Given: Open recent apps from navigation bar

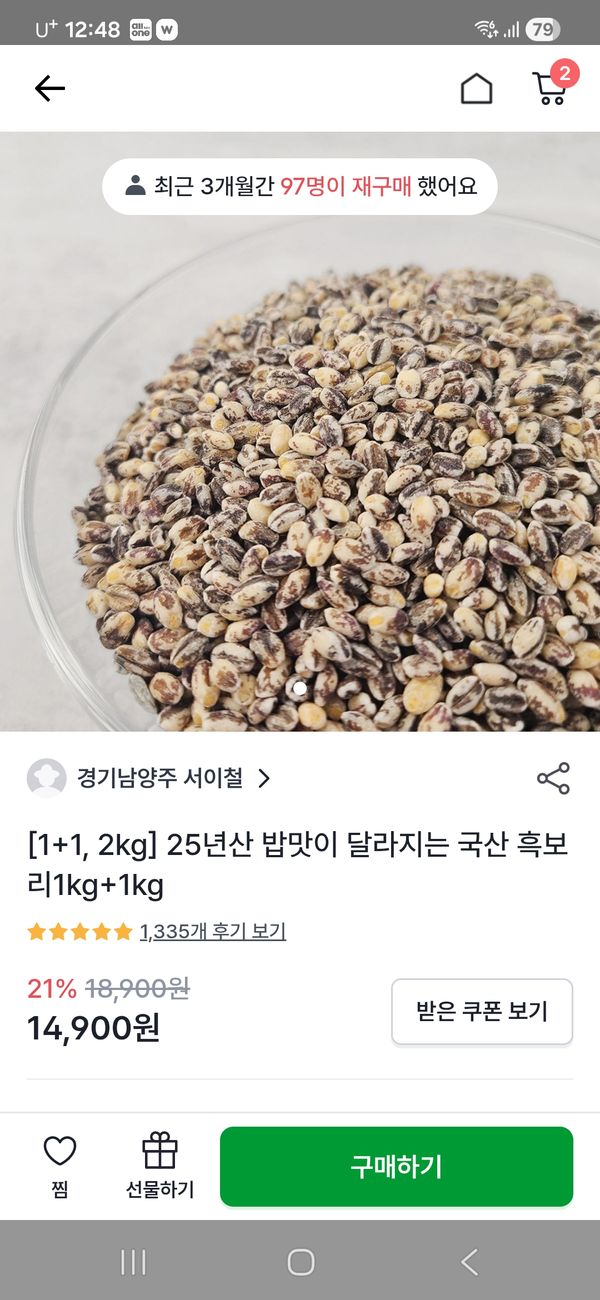Looking at the screenshot, I should [133, 1262].
